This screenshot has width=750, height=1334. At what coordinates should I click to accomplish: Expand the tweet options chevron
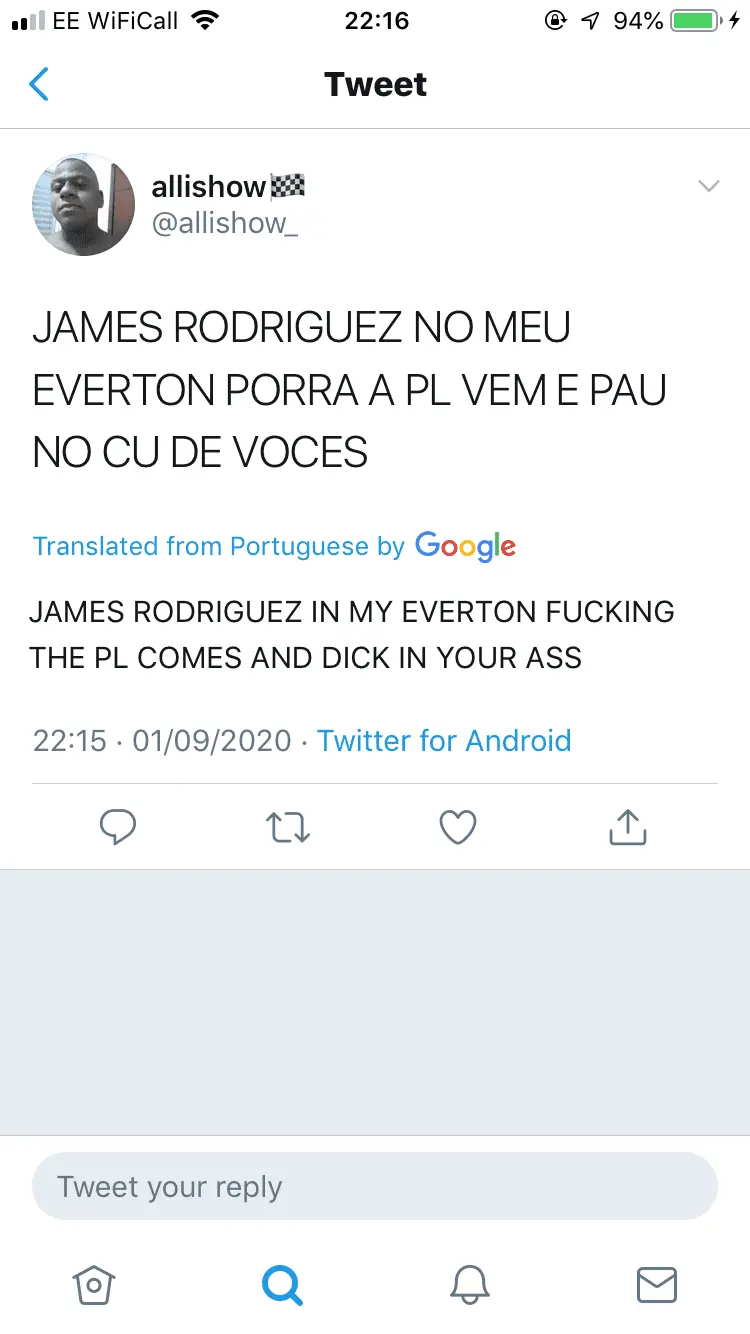(x=708, y=186)
